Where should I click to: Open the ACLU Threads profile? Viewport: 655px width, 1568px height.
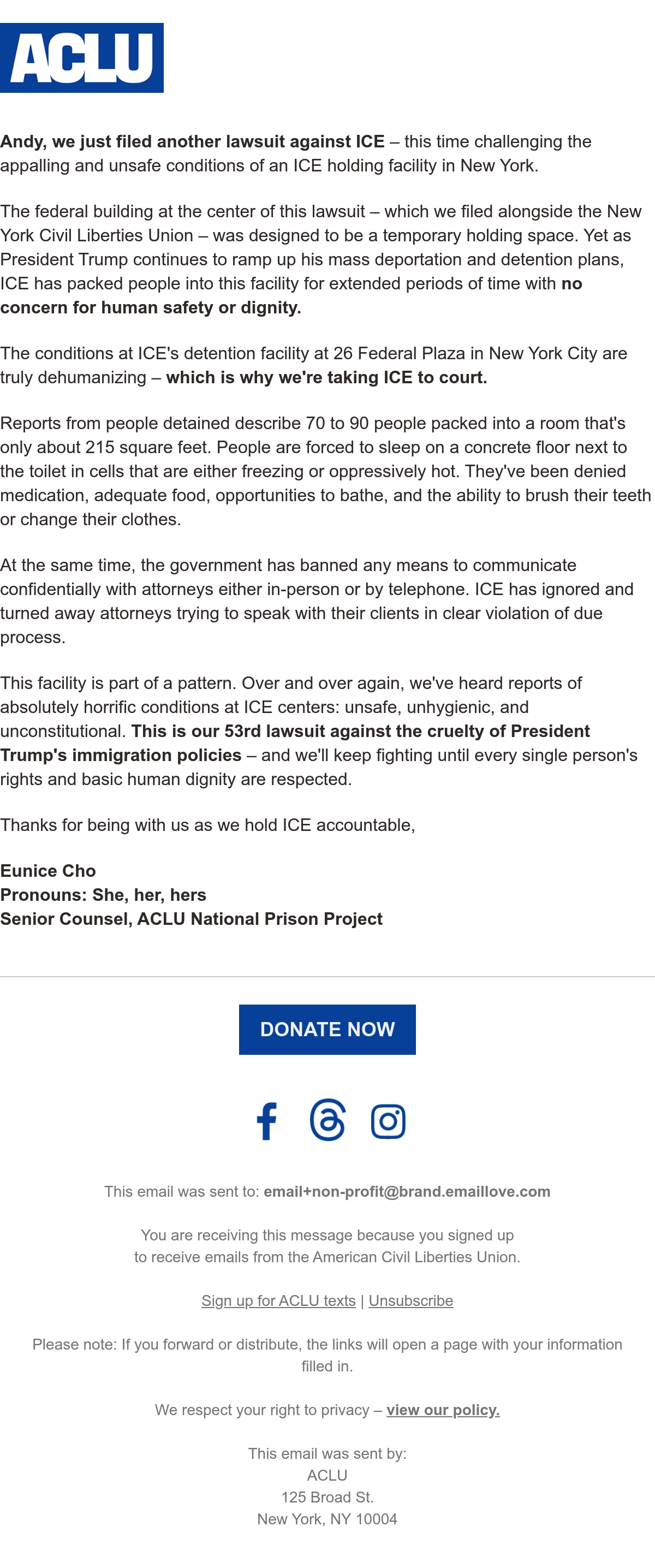tap(327, 1120)
